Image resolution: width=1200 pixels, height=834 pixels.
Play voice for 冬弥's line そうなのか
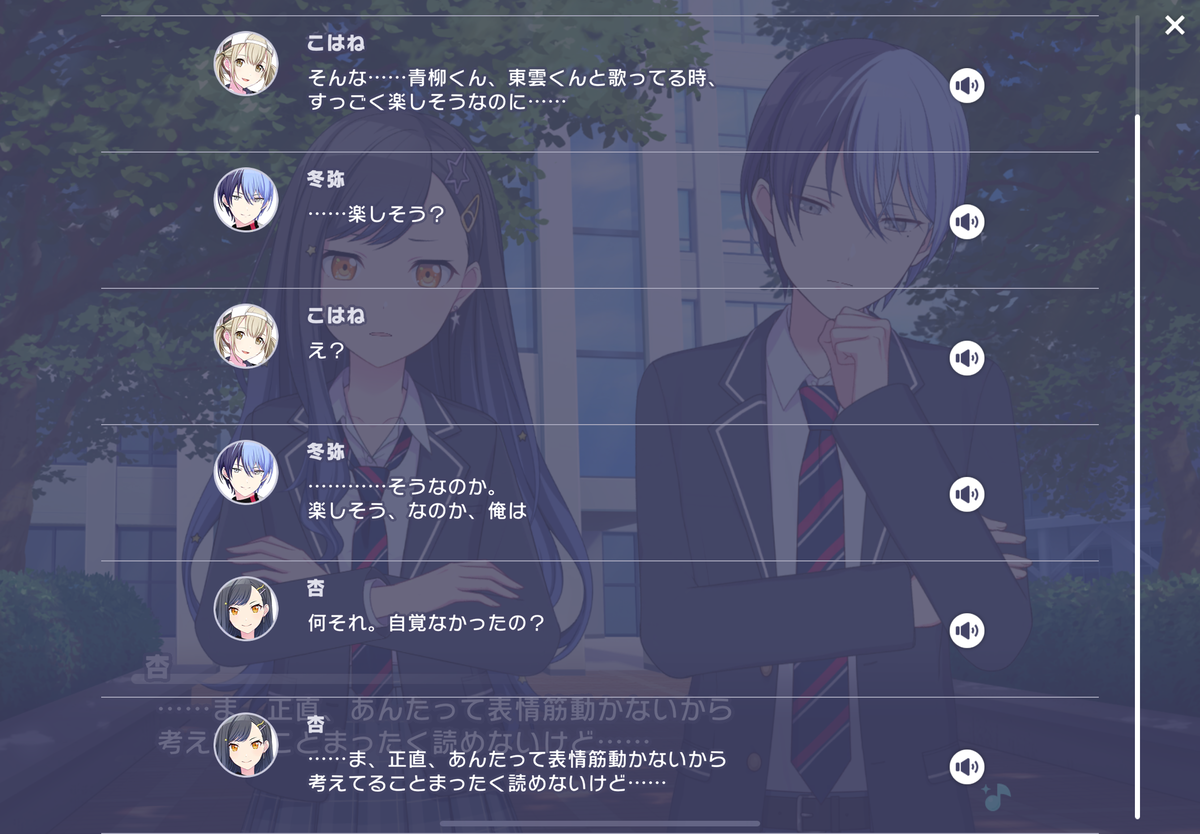click(966, 494)
